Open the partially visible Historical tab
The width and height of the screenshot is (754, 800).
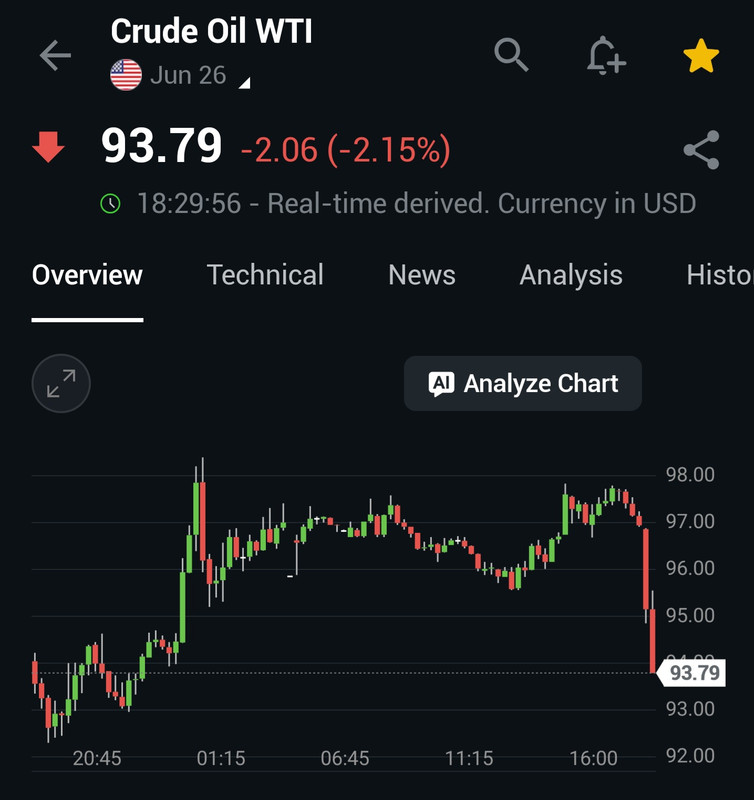pos(719,275)
